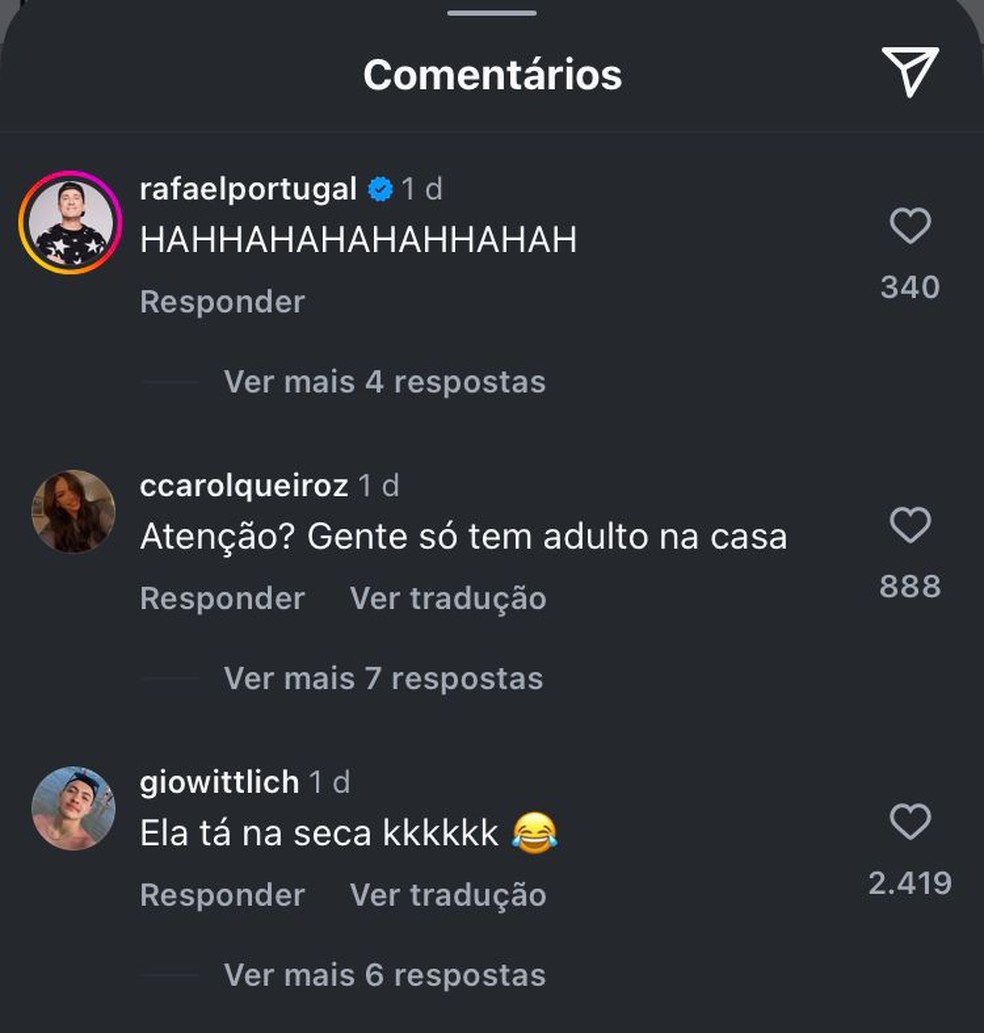Like ccarolqueiroz's comment

tap(909, 525)
